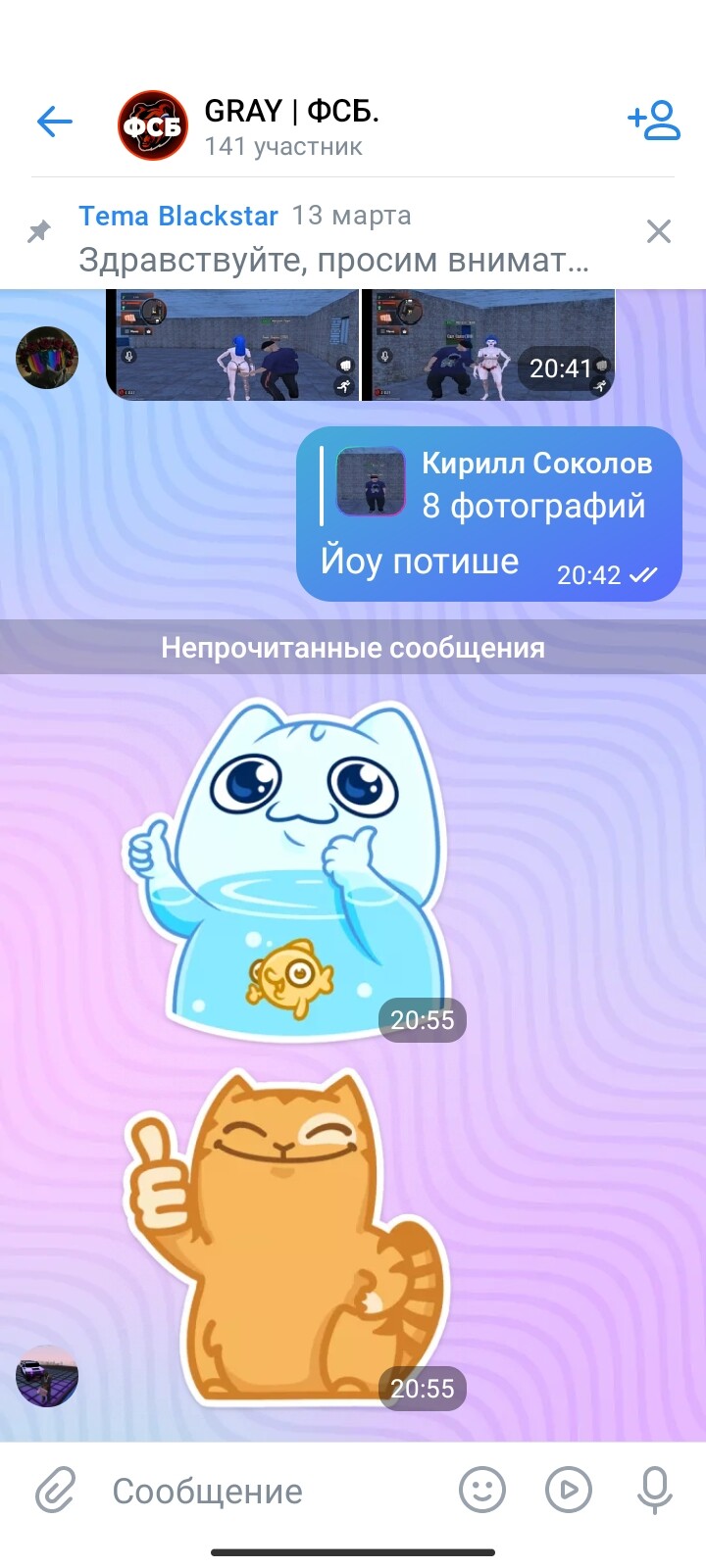The height and width of the screenshot is (1568, 706).
Task: Open the right game screenshot at 20:41
Action: (488, 345)
